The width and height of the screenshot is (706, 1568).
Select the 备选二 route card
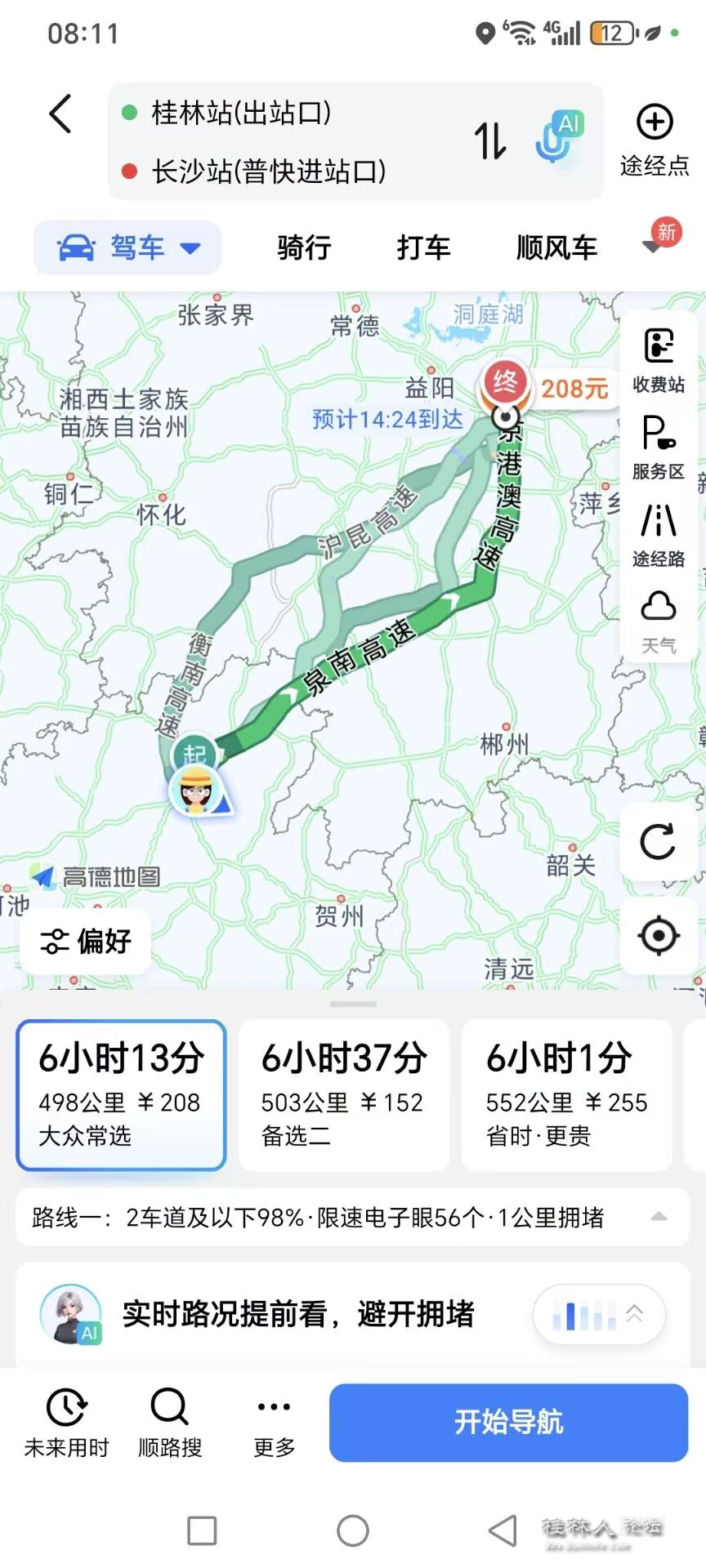343,1094
